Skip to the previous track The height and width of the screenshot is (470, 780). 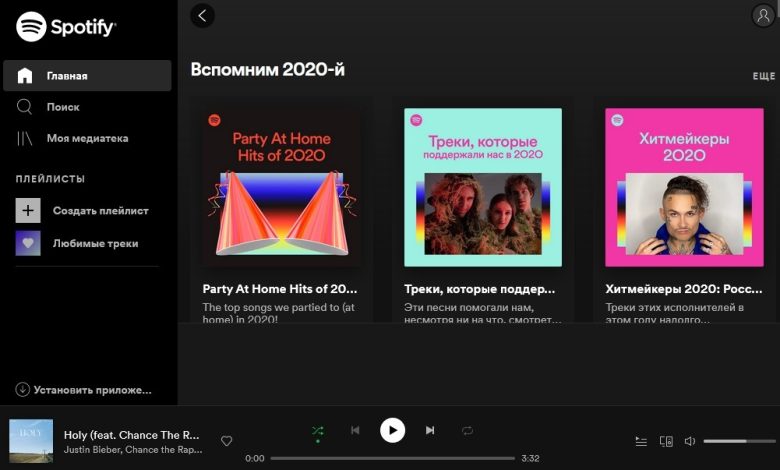click(355, 430)
